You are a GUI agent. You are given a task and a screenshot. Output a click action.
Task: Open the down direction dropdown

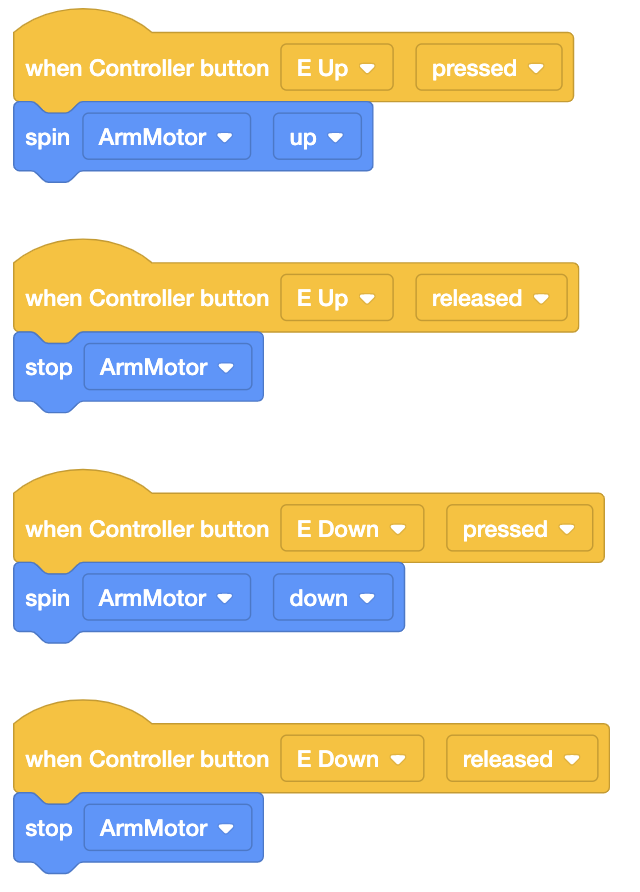click(332, 598)
